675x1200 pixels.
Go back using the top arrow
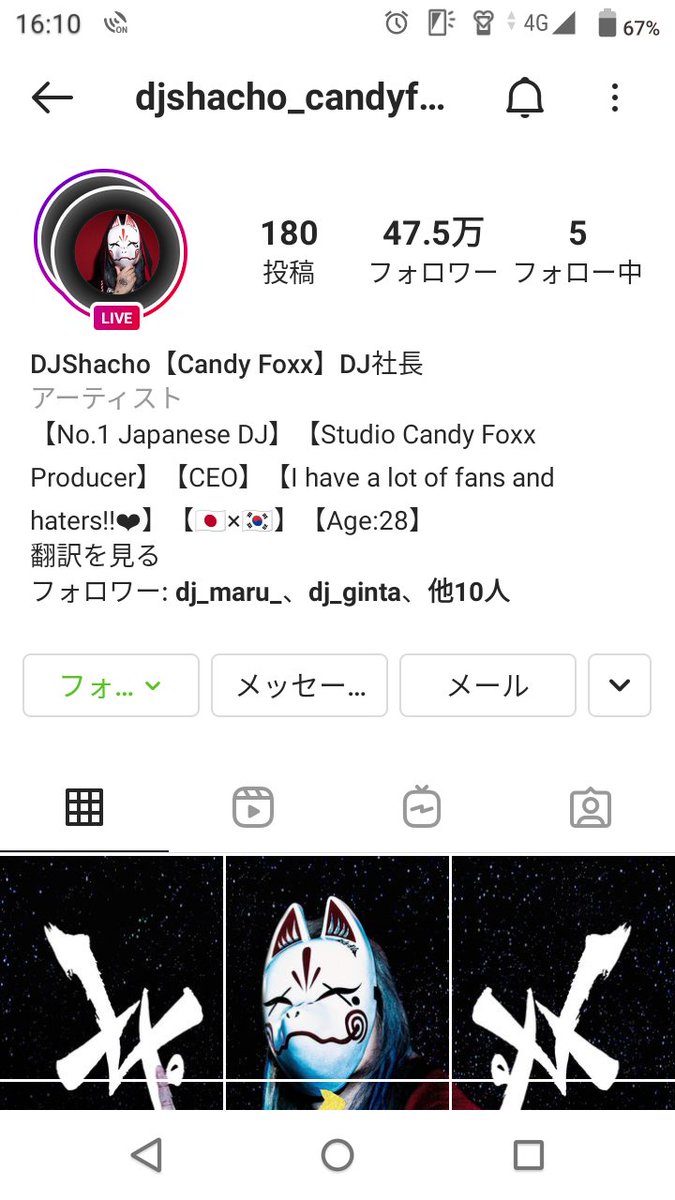(x=52, y=97)
